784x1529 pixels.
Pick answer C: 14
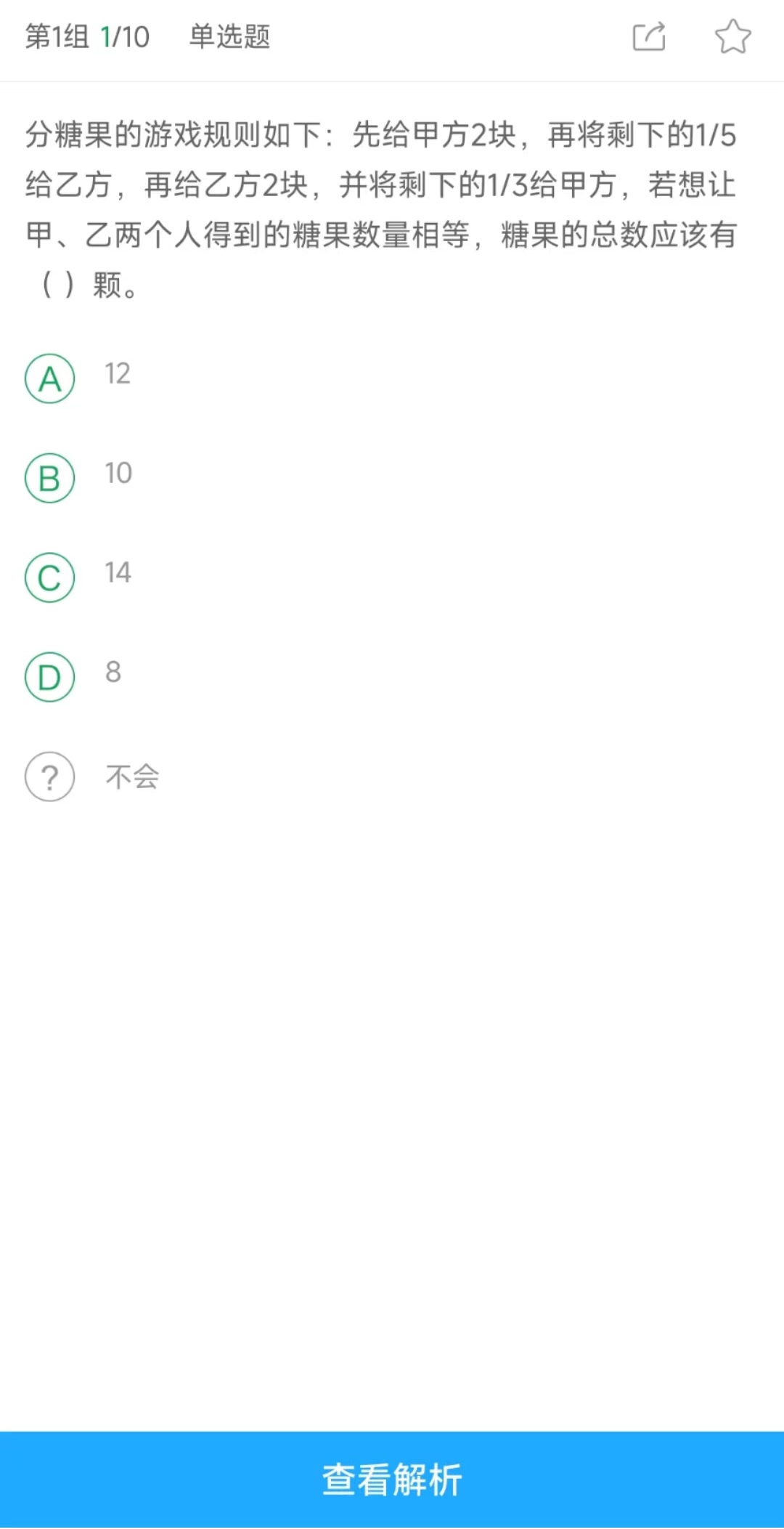click(x=50, y=577)
